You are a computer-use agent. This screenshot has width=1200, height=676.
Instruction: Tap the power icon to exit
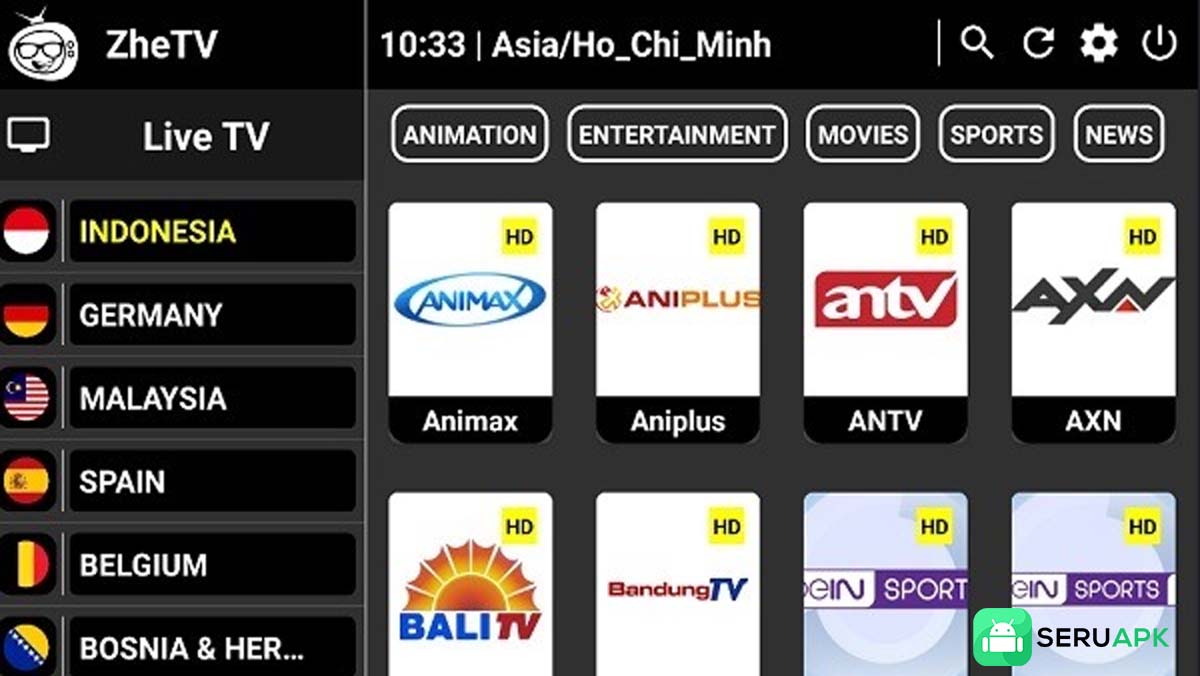pyautogui.click(x=1159, y=43)
